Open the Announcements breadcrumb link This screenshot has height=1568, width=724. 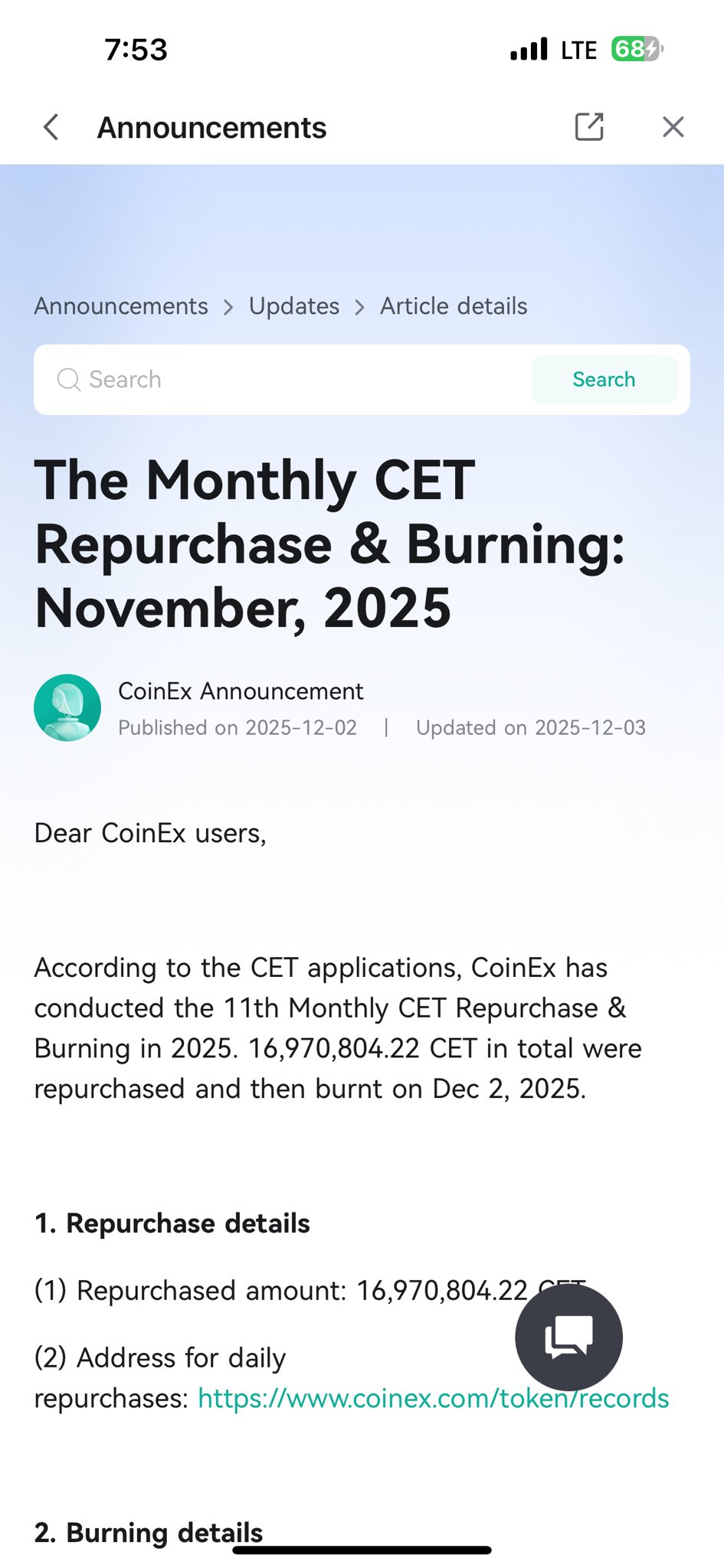(121, 306)
